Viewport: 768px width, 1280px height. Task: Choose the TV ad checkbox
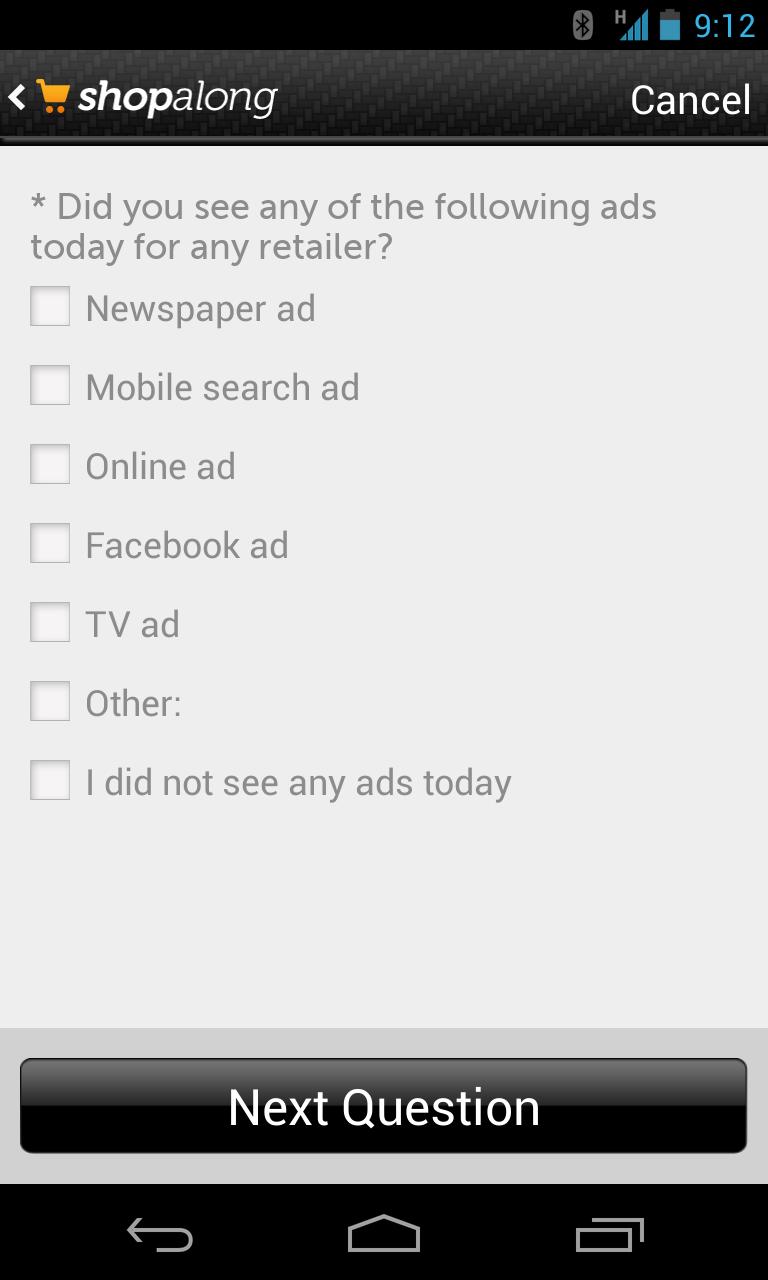click(x=50, y=623)
